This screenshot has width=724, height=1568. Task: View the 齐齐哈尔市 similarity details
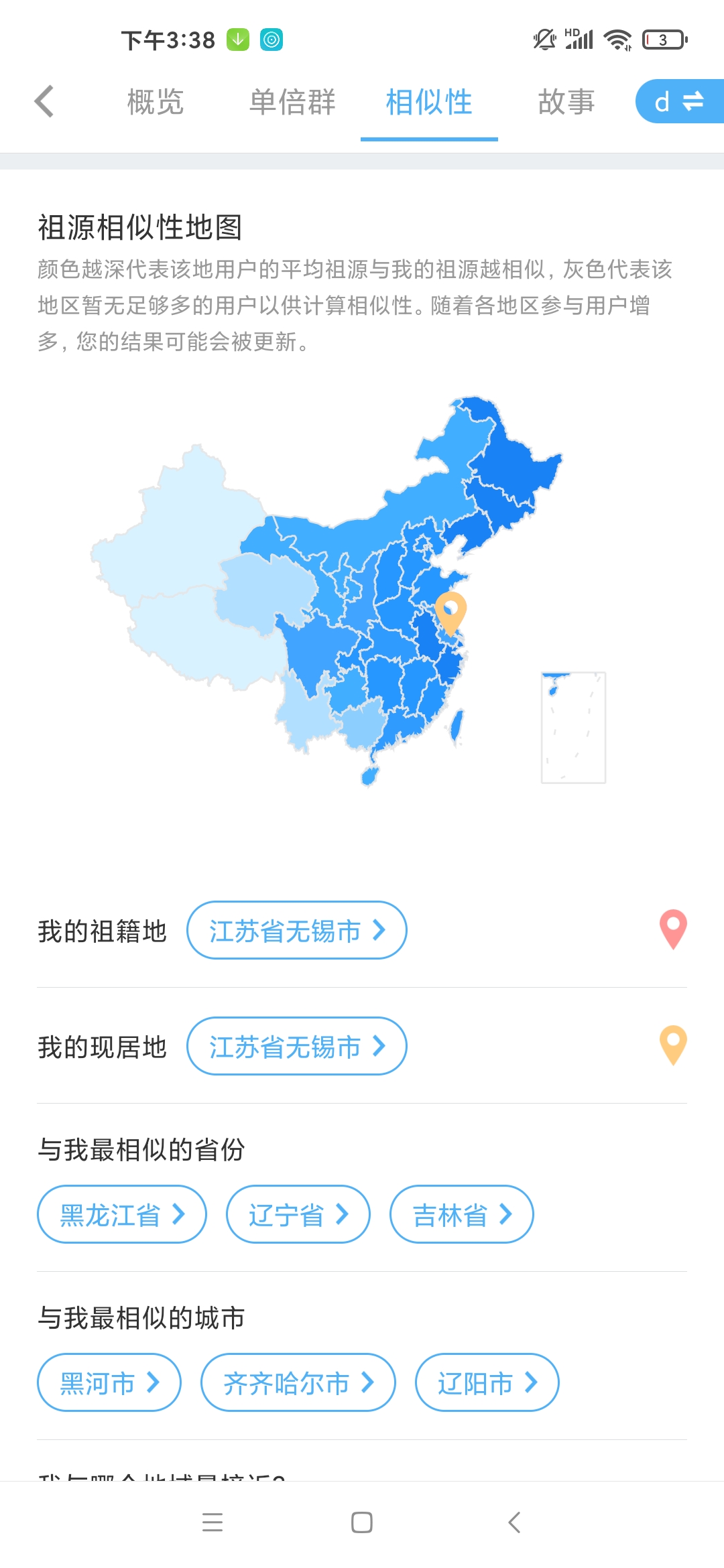[x=298, y=1382]
